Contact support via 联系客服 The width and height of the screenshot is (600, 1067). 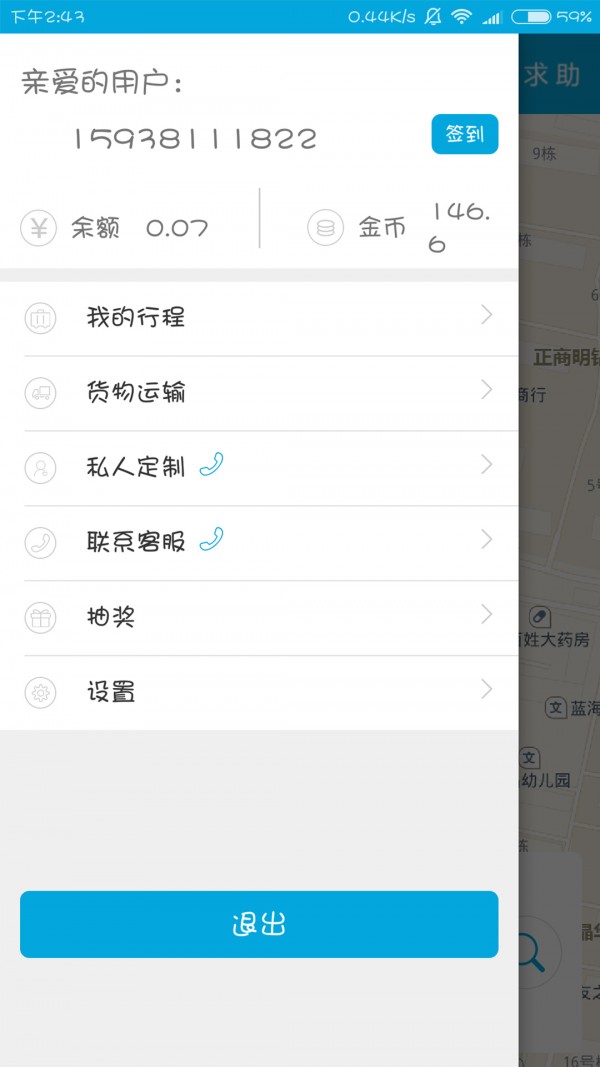pos(259,543)
